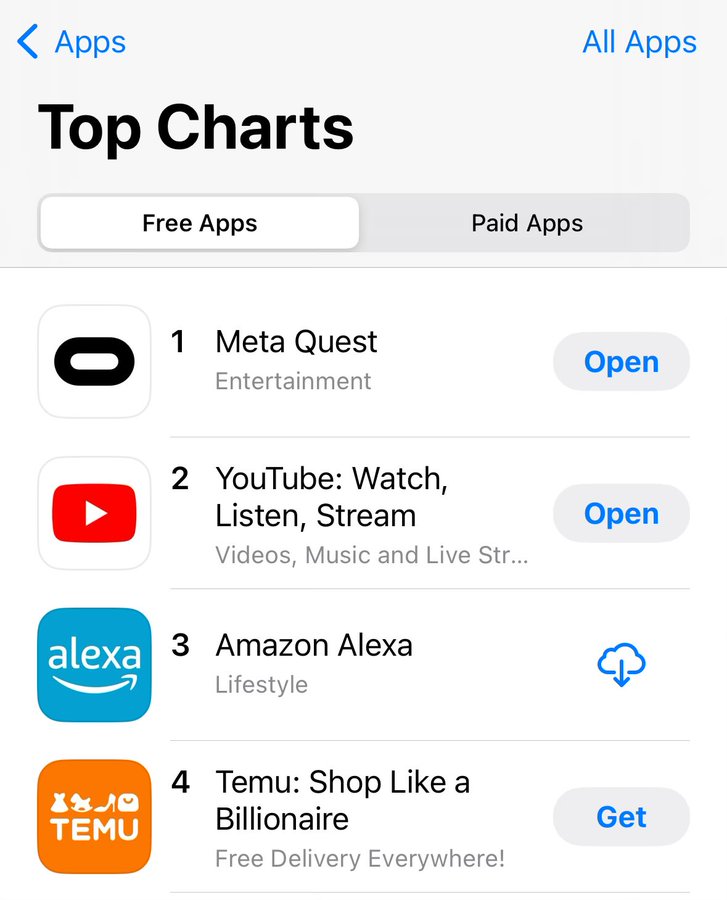Open the Meta Quest app
Viewport: 727px width, 900px height.
[620, 362]
